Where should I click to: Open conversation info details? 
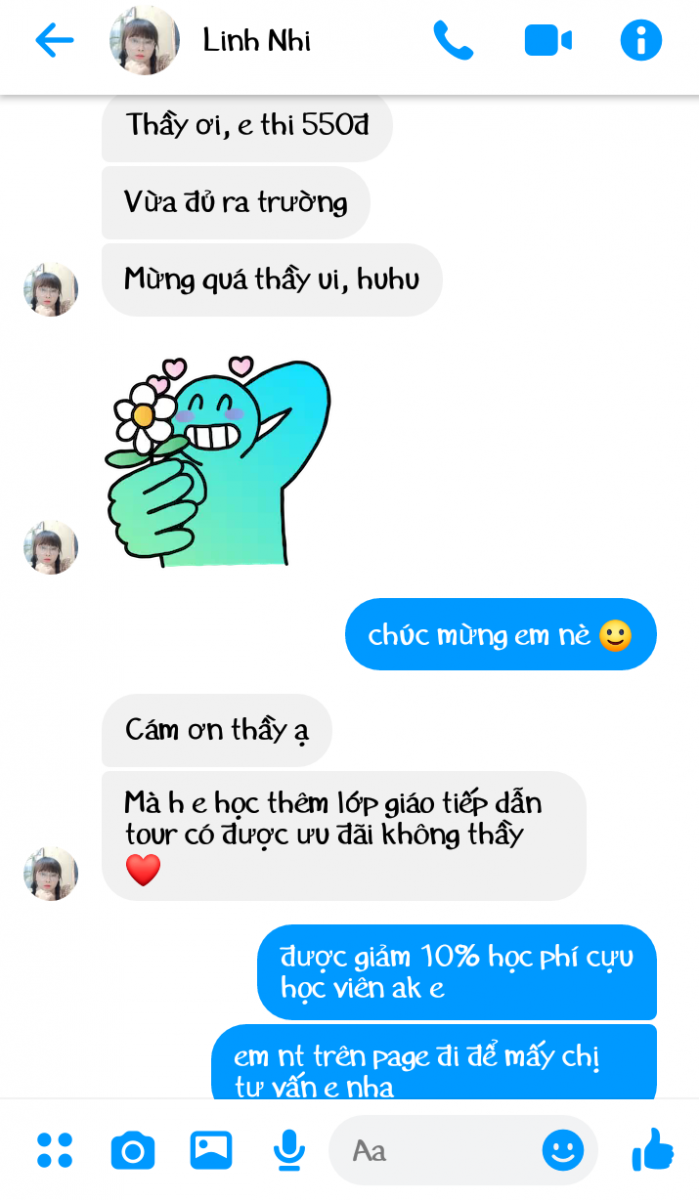pos(641,40)
